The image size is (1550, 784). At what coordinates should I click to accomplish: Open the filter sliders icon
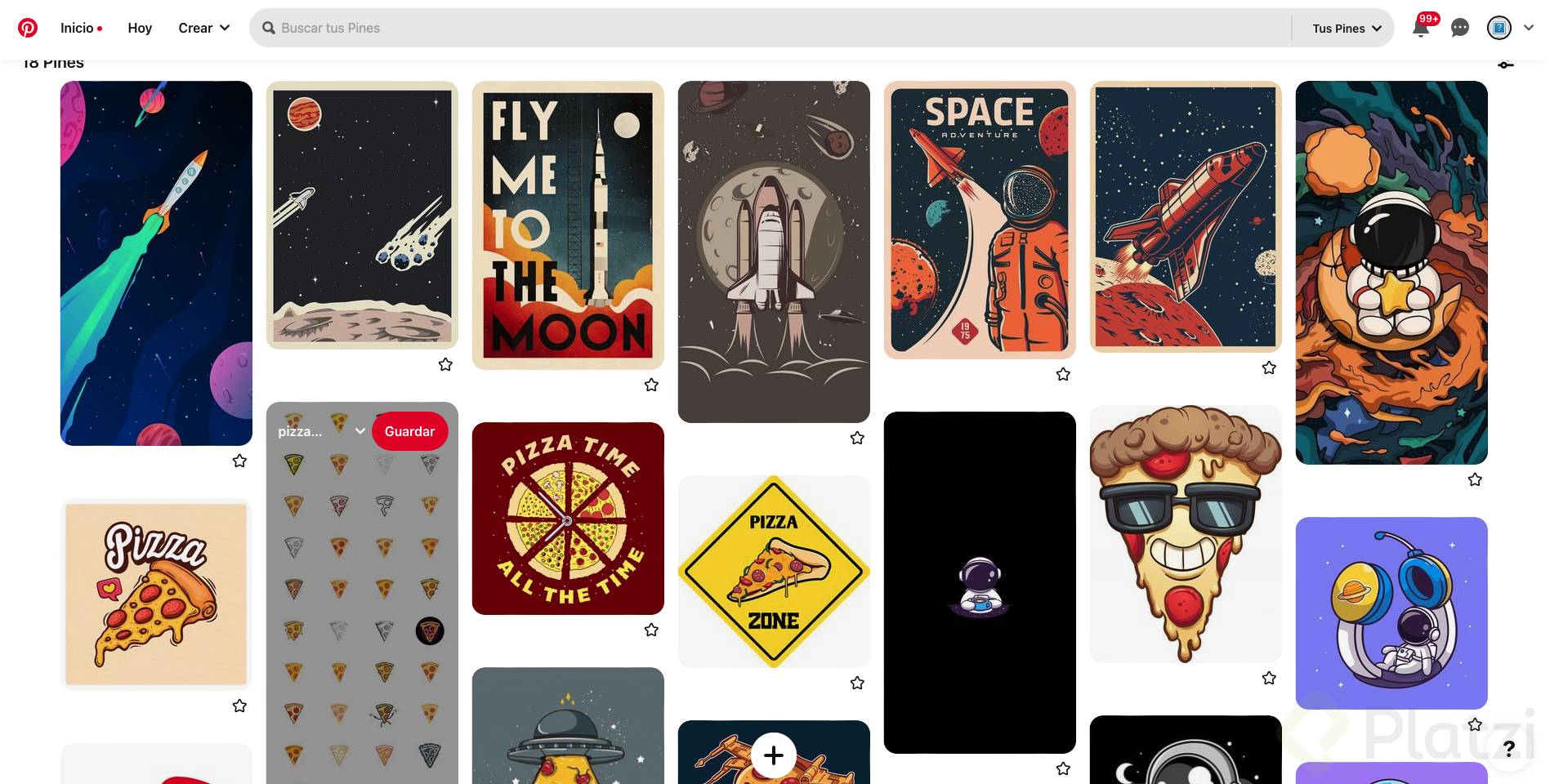tap(1505, 65)
